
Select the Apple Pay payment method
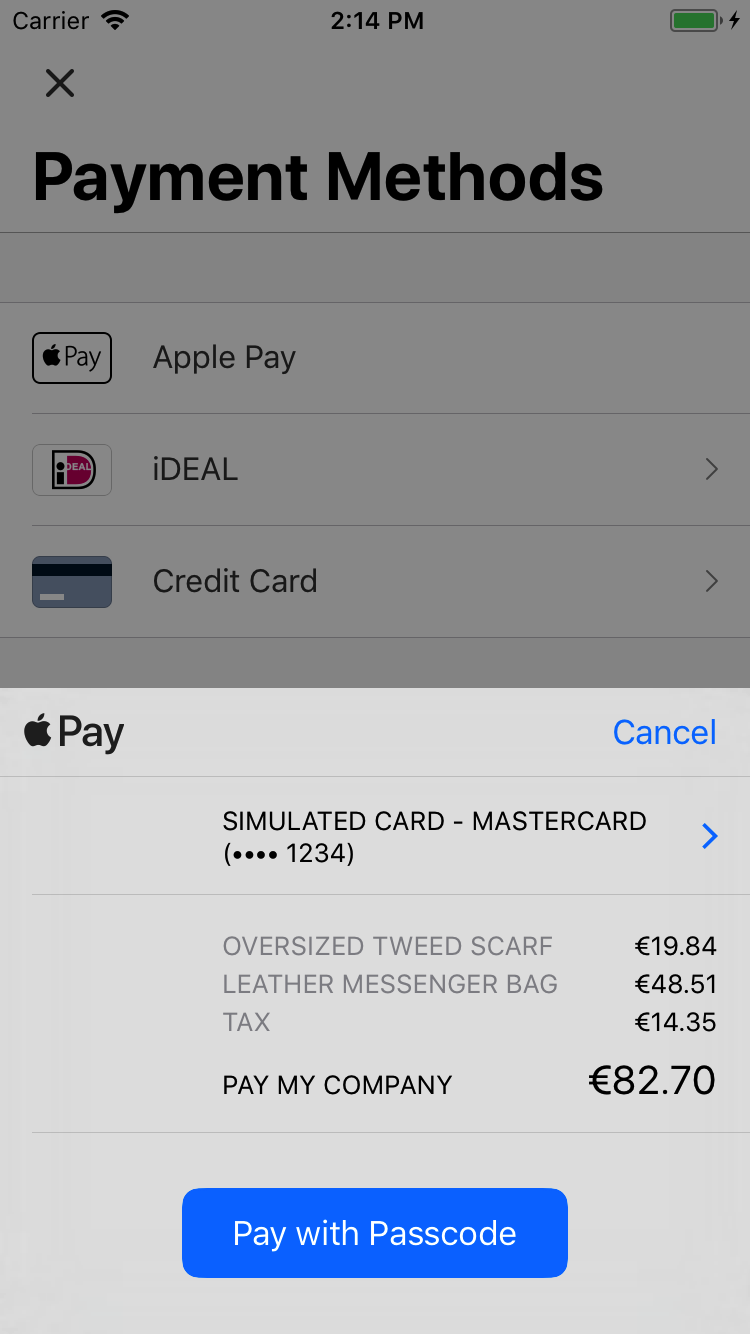pos(375,358)
